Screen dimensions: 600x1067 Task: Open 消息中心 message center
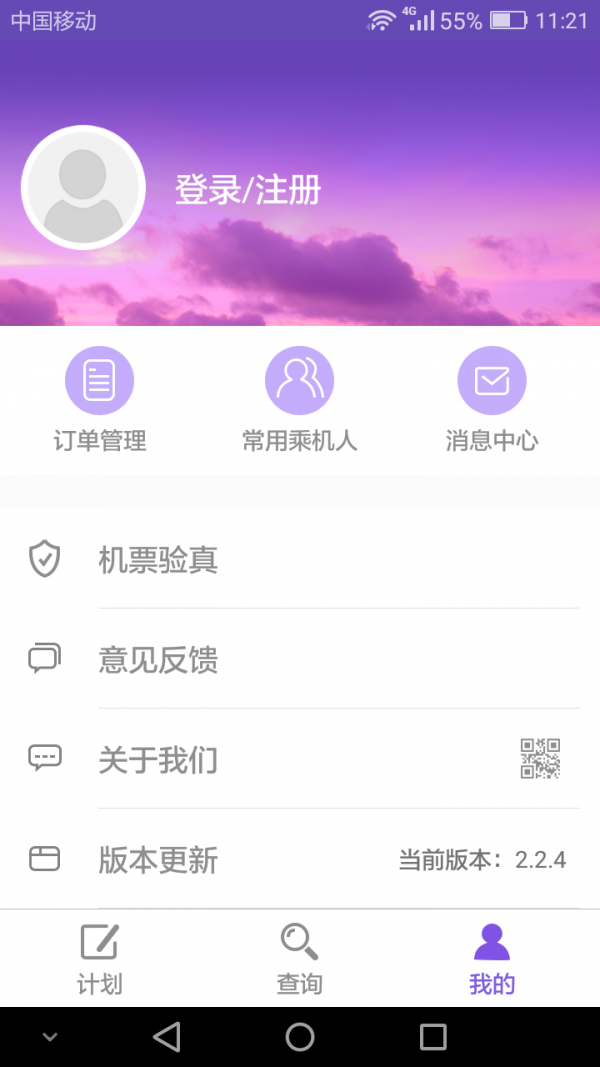pyautogui.click(x=491, y=400)
